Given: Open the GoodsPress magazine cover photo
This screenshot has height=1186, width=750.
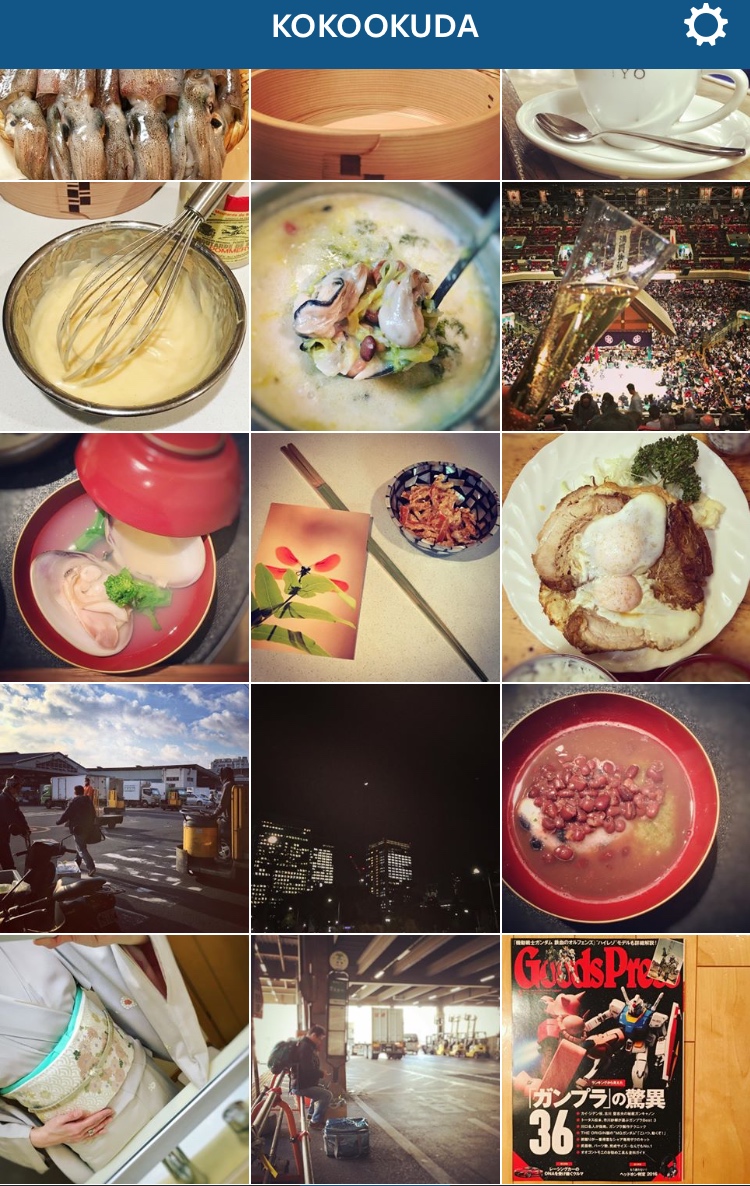Looking at the screenshot, I should (x=626, y=1059).
